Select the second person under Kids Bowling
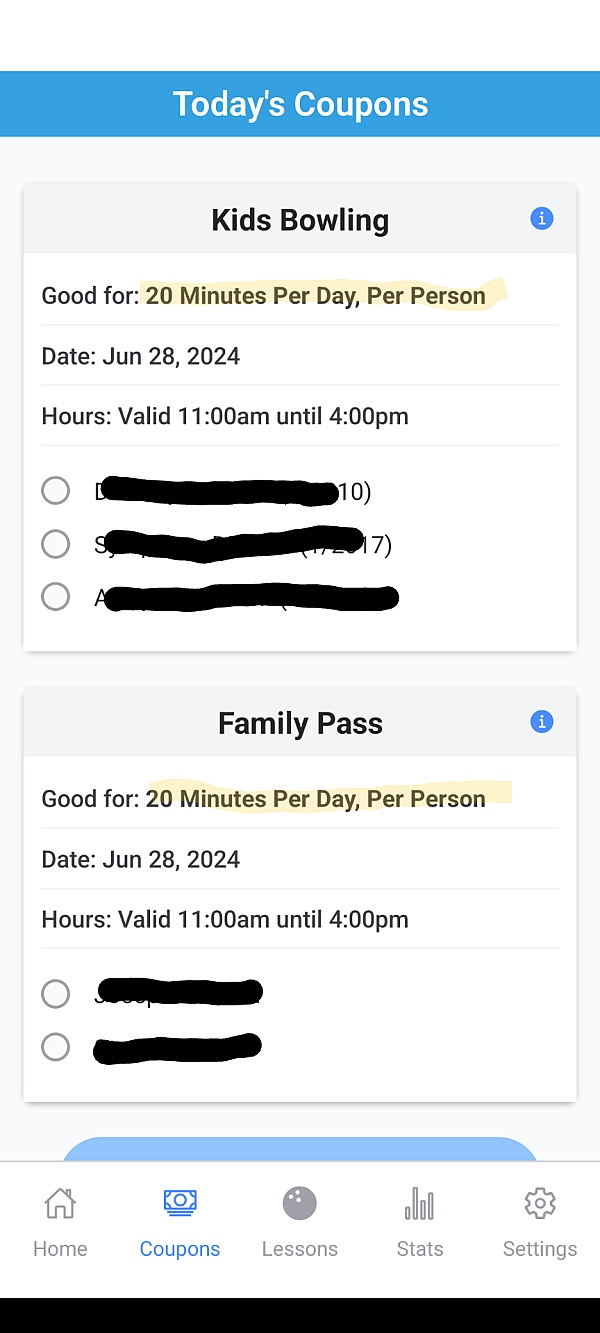The width and height of the screenshot is (600, 1333). click(x=56, y=544)
